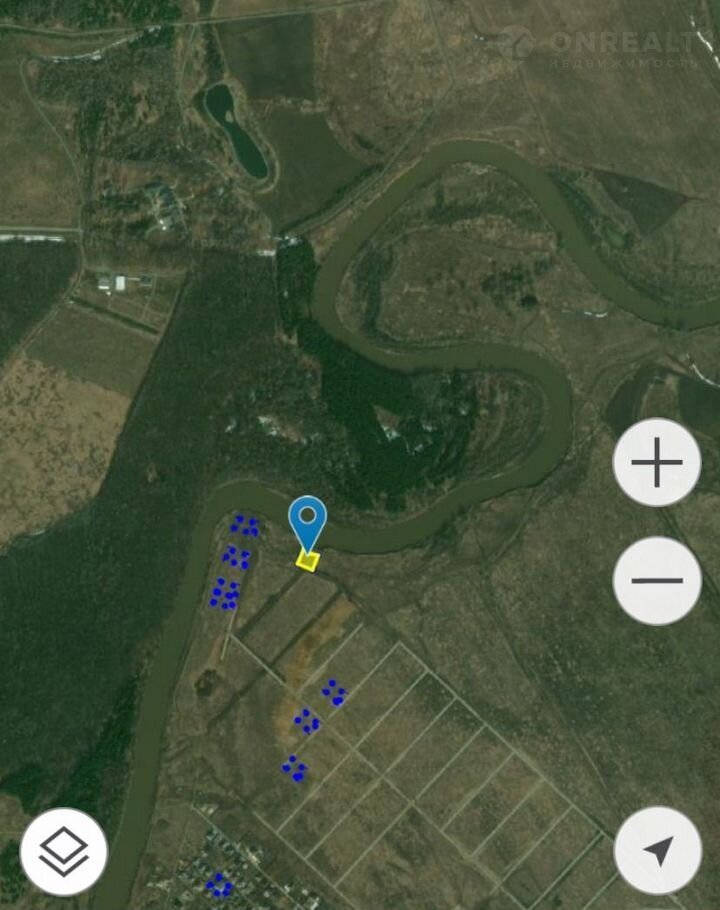
Task: Center map on my current location
Action: point(657,851)
